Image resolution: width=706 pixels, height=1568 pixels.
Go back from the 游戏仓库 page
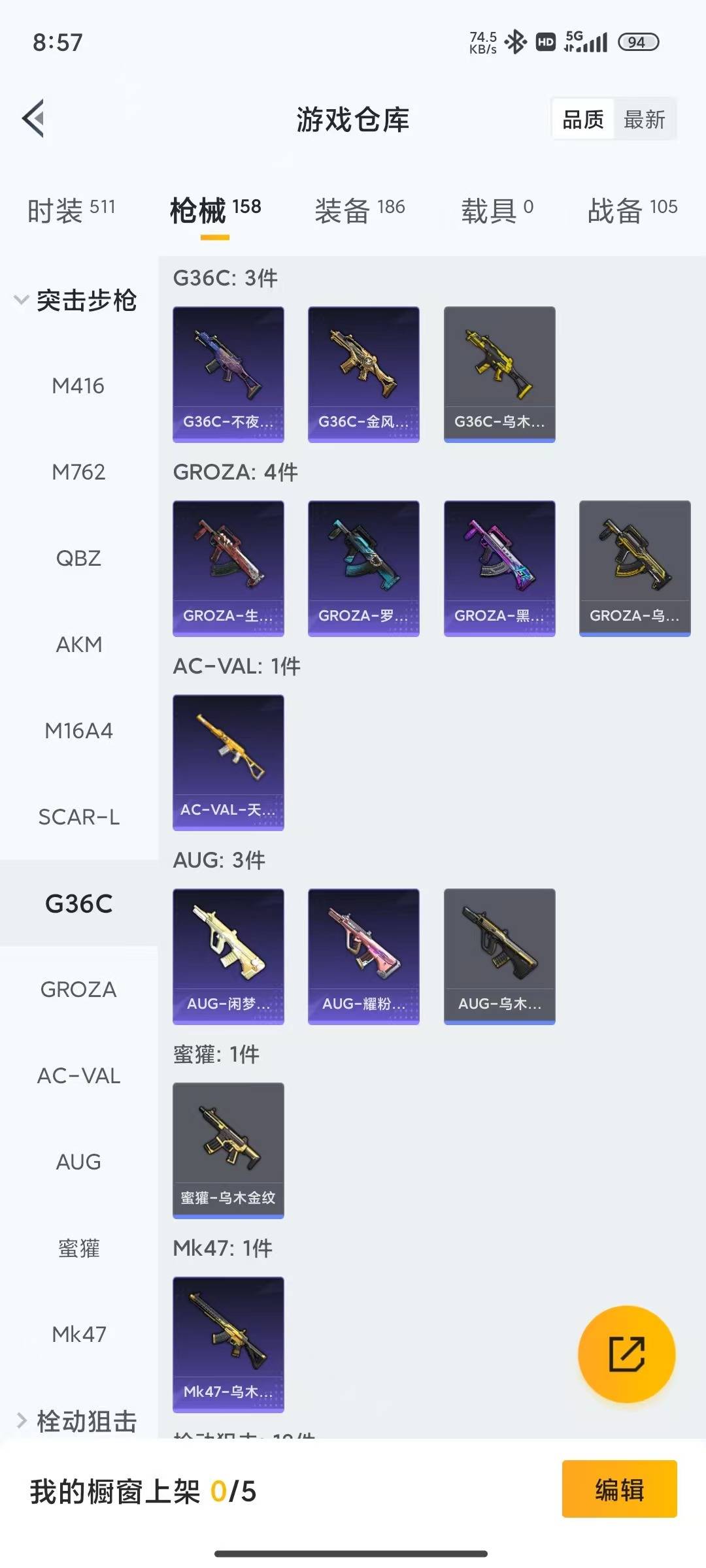click(34, 118)
